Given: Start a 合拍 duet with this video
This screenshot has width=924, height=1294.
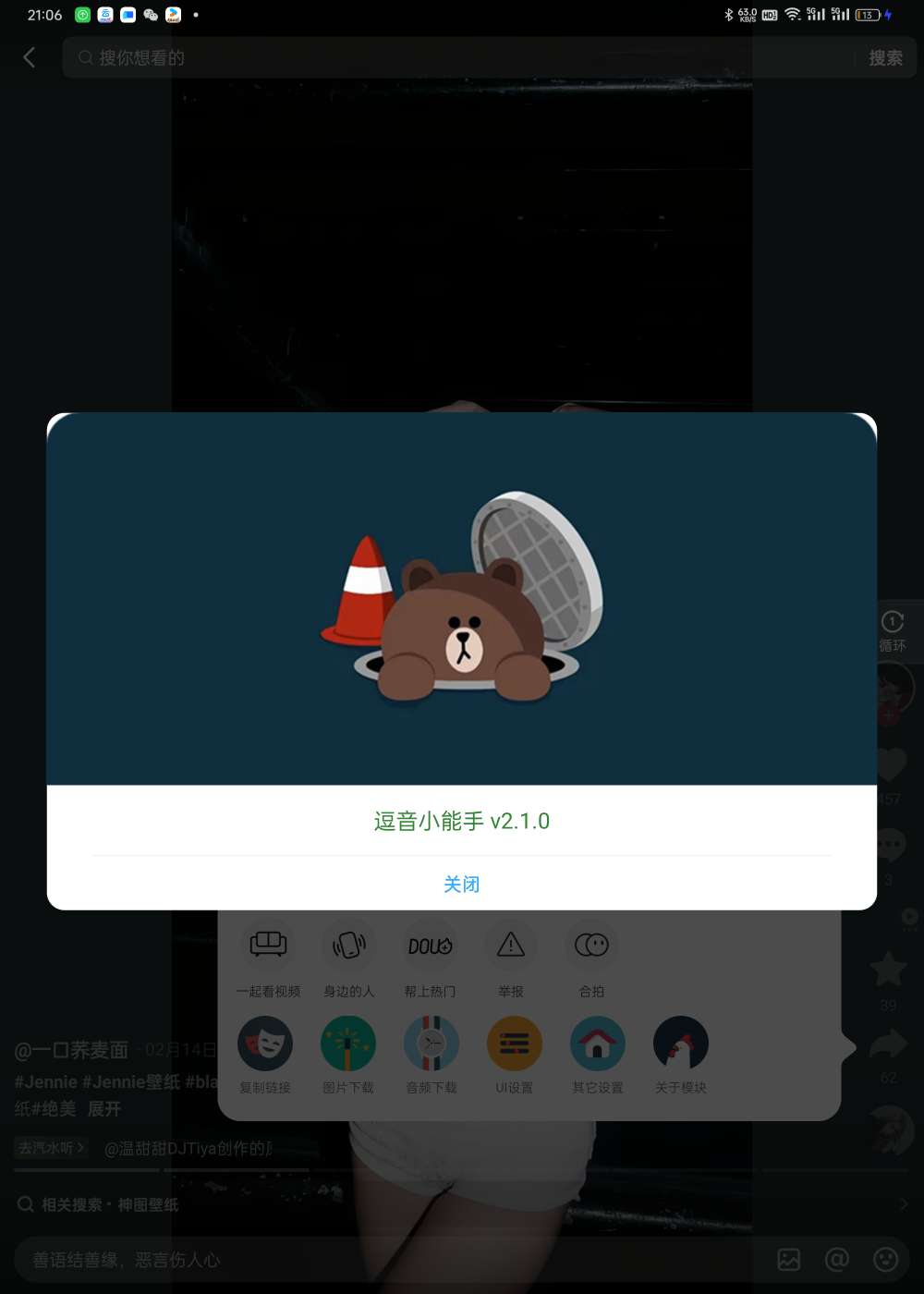Looking at the screenshot, I should point(591,945).
